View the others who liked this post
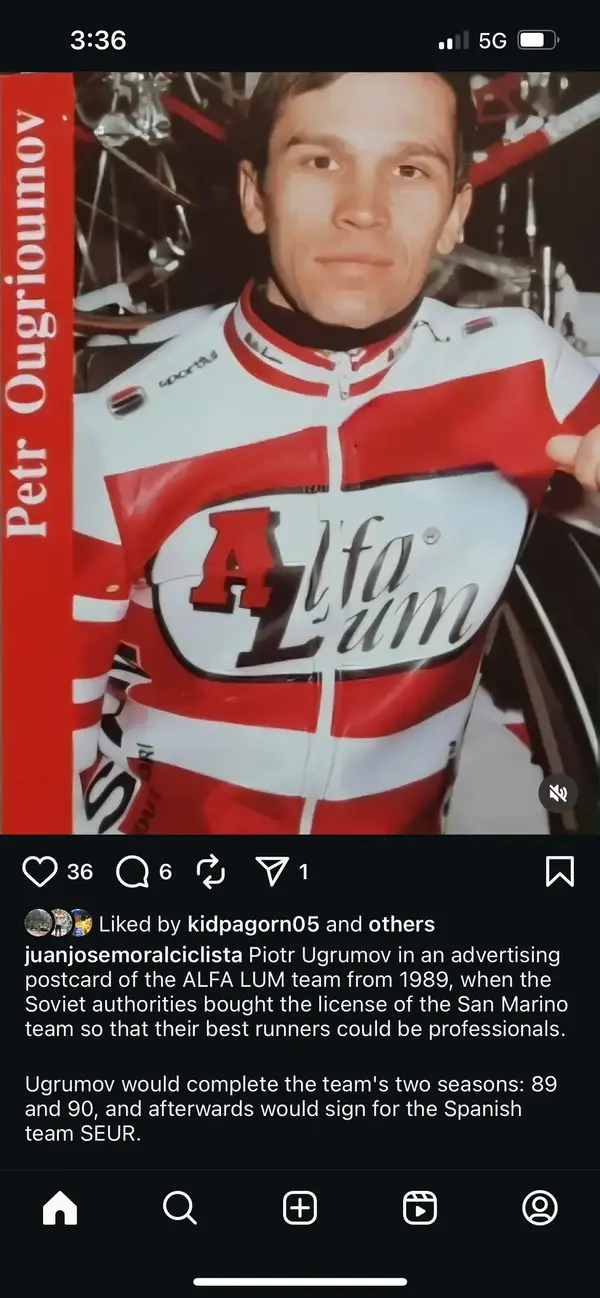The height and width of the screenshot is (1298, 600). 401,924
